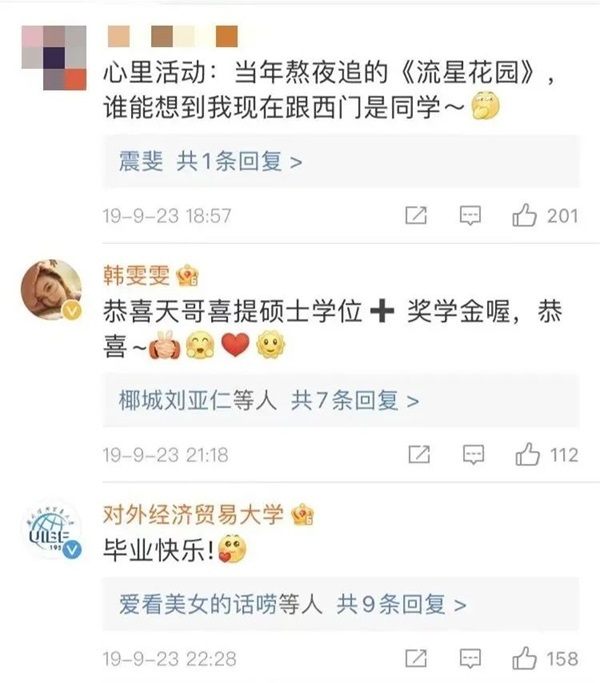Repost the 毕业快乐 comment
600x683 pixels.
coord(416,658)
